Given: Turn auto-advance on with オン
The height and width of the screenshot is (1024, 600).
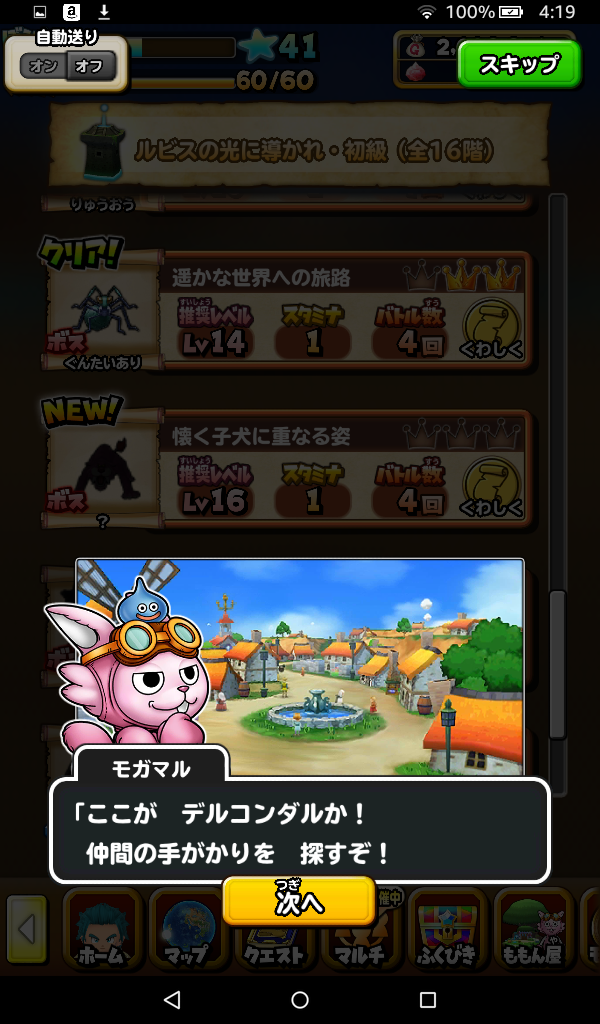Looking at the screenshot, I should (x=43, y=67).
